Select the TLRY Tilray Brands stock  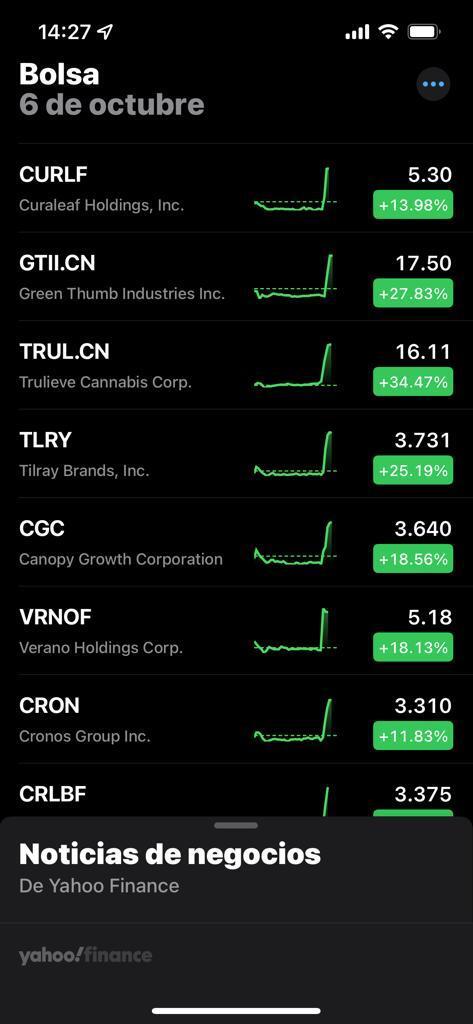pos(236,454)
